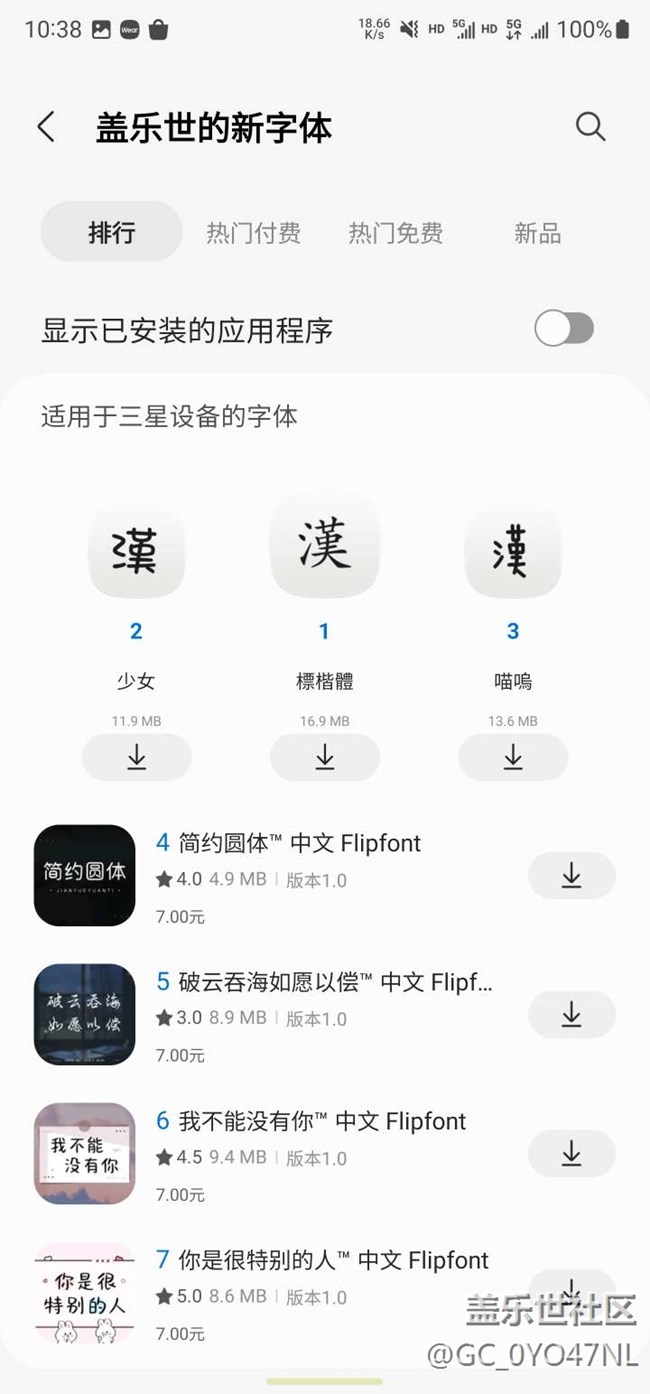The height and width of the screenshot is (1394, 650).
Task: Open the 標楷體 font preview tile
Action: click(324, 545)
